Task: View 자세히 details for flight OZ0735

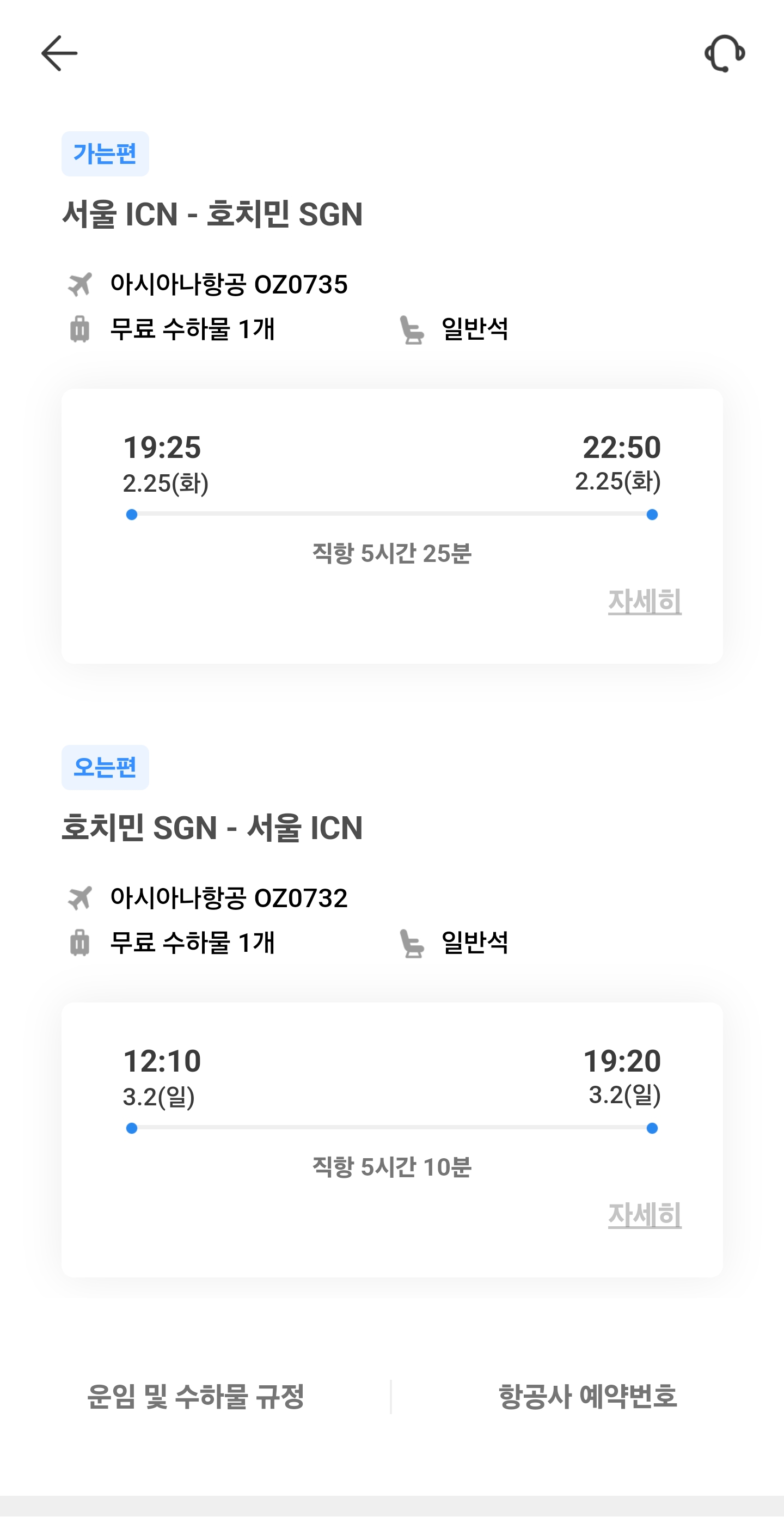Action: point(645,601)
